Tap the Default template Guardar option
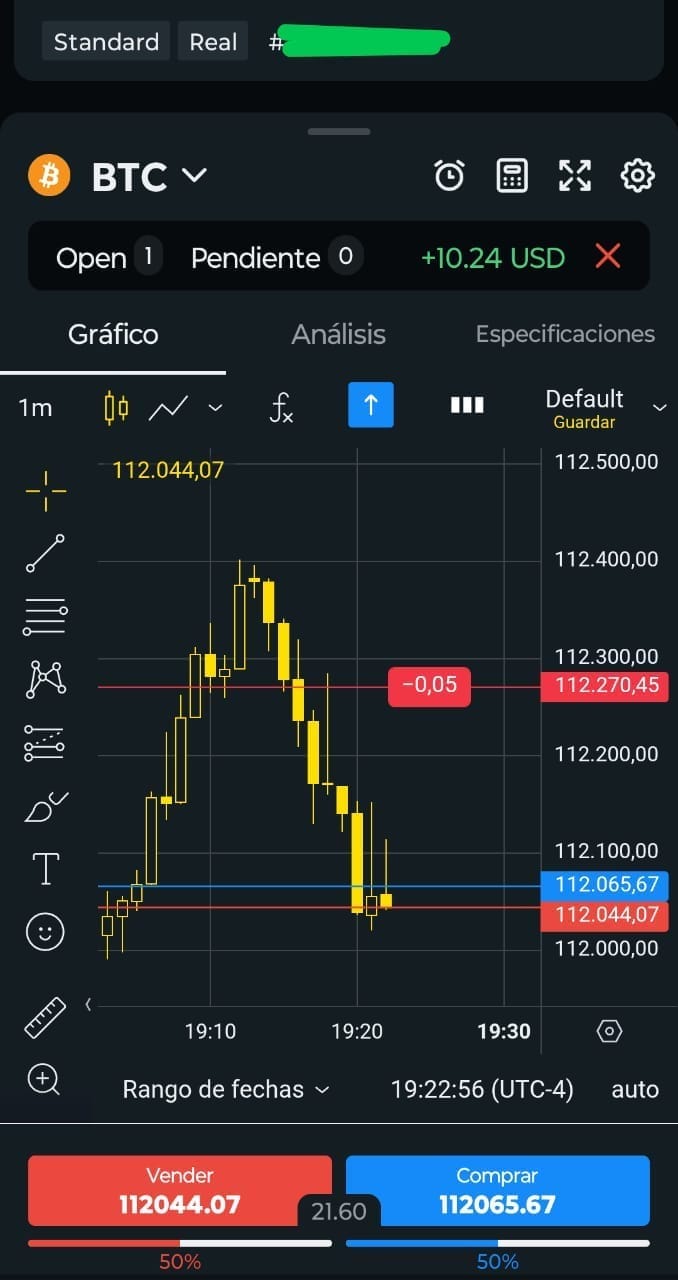This screenshot has width=678, height=1280. pos(584,422)
